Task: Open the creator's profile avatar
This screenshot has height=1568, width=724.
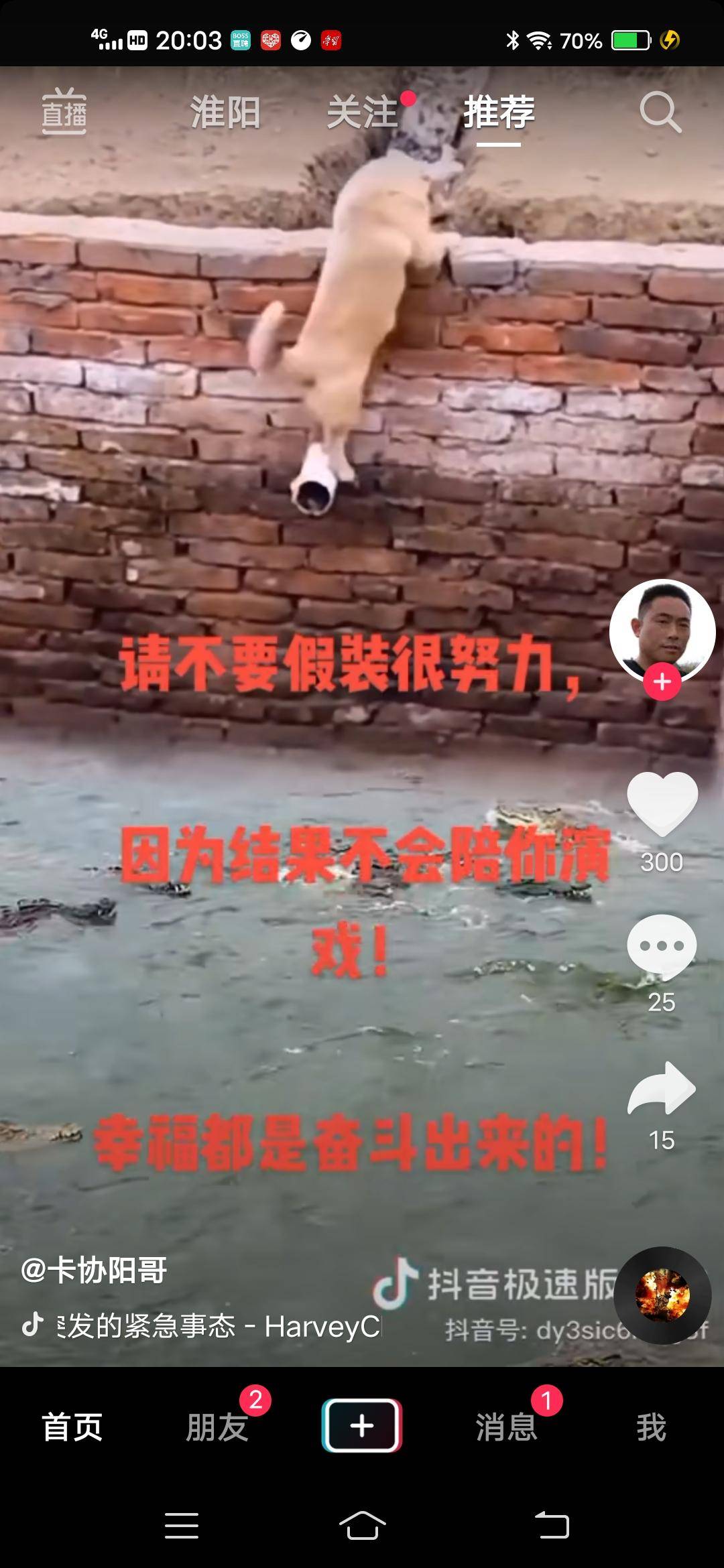Action: pyautogui.click(x=662, y=631)
